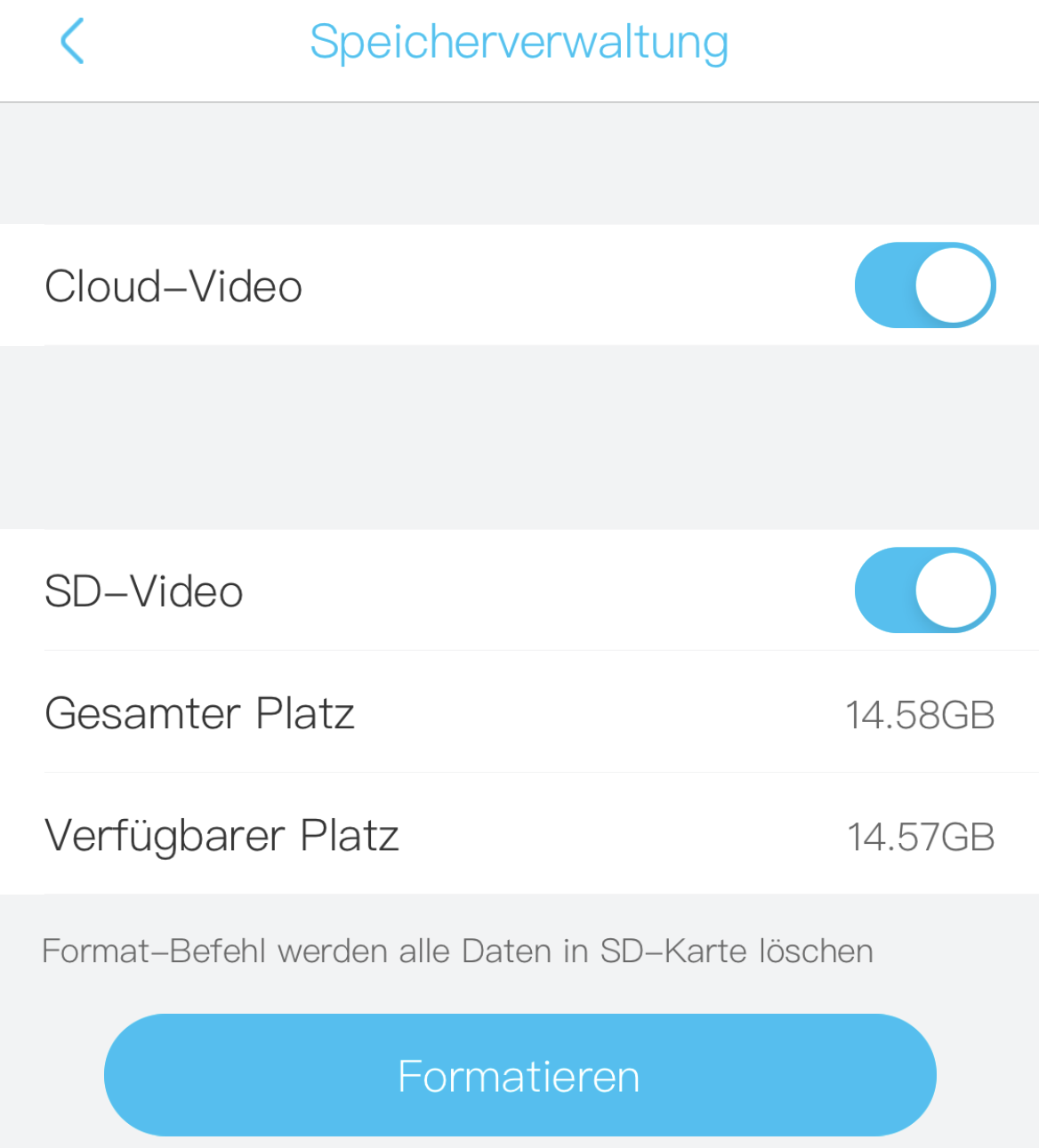Go back from Speicherverwaltung
Image resolution: width=1039 pixels, height=1148 pixels.
click(x=72, y=41)
